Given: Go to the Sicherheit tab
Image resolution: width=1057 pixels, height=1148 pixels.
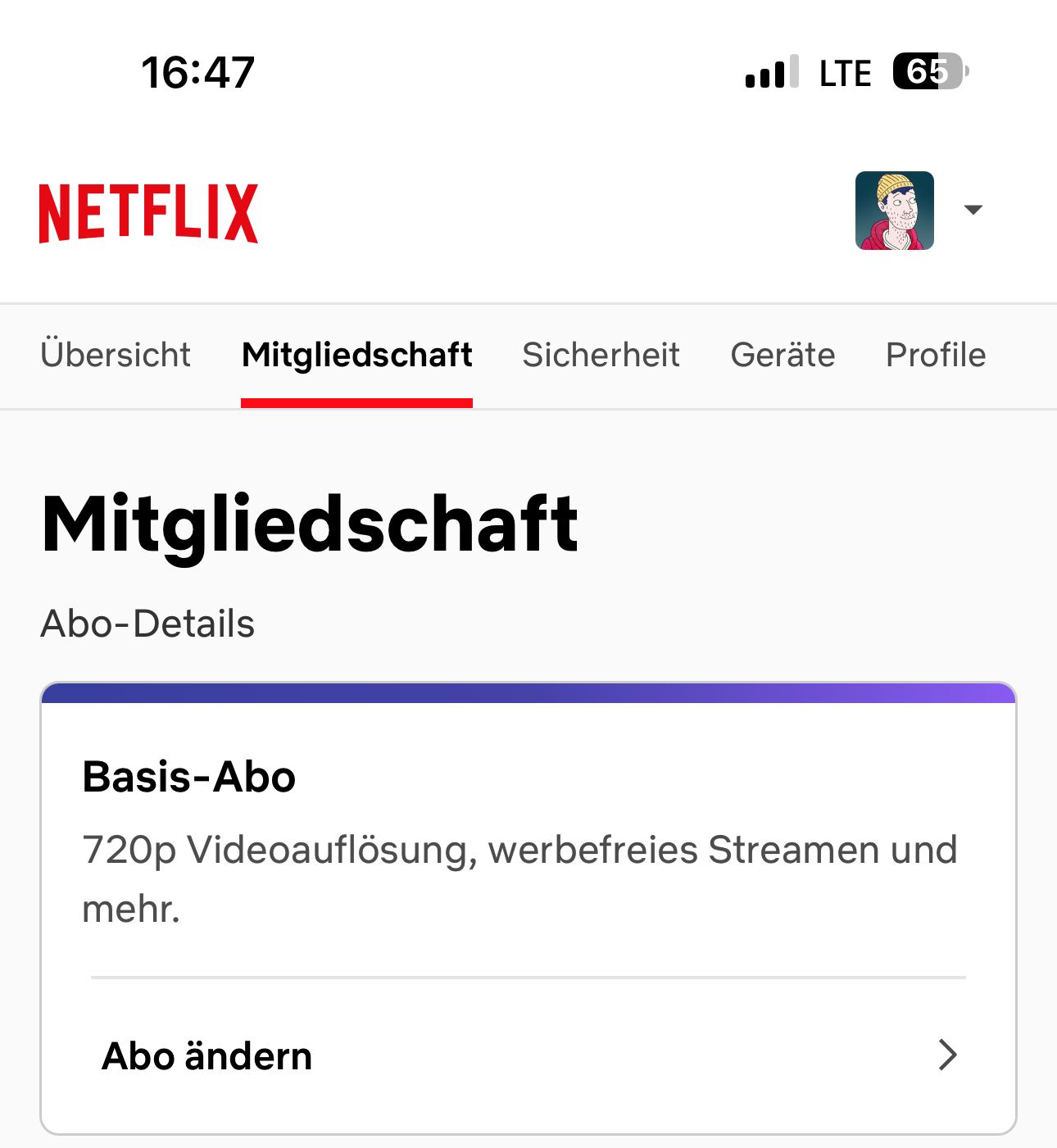Looking at the screenshot, I should [x=601, y=356].
